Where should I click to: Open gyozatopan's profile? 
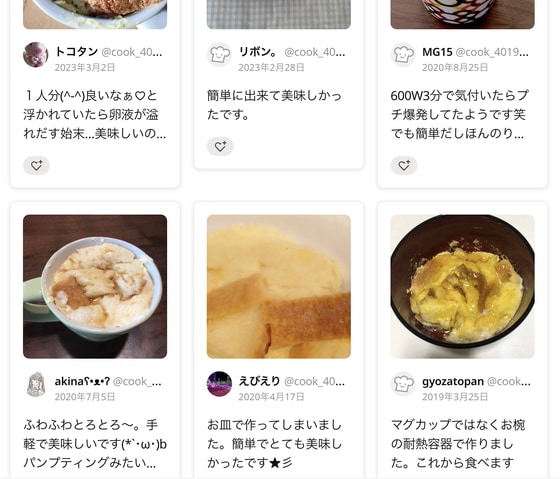tap(403, 384)
